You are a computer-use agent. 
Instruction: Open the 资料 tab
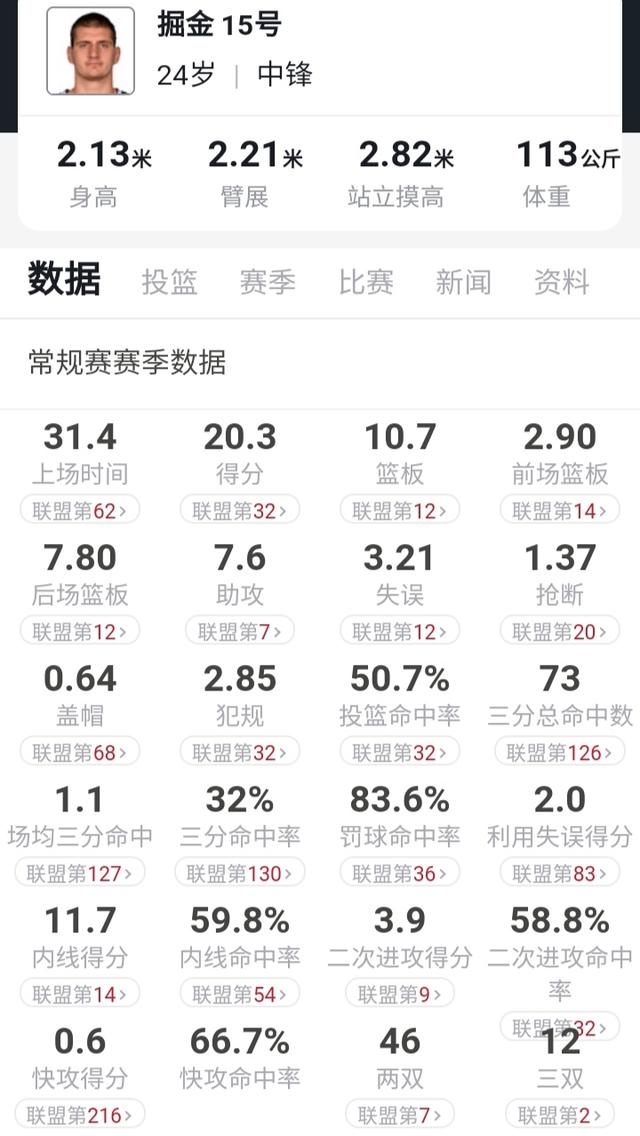coord(562,281)
